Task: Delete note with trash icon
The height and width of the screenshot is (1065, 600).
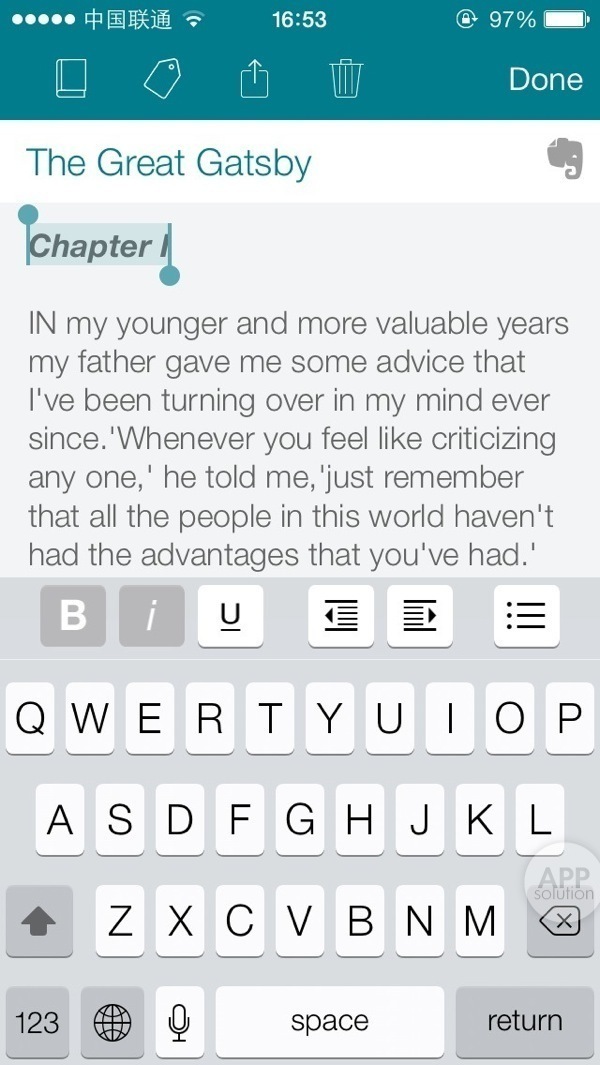Action: 346,79
